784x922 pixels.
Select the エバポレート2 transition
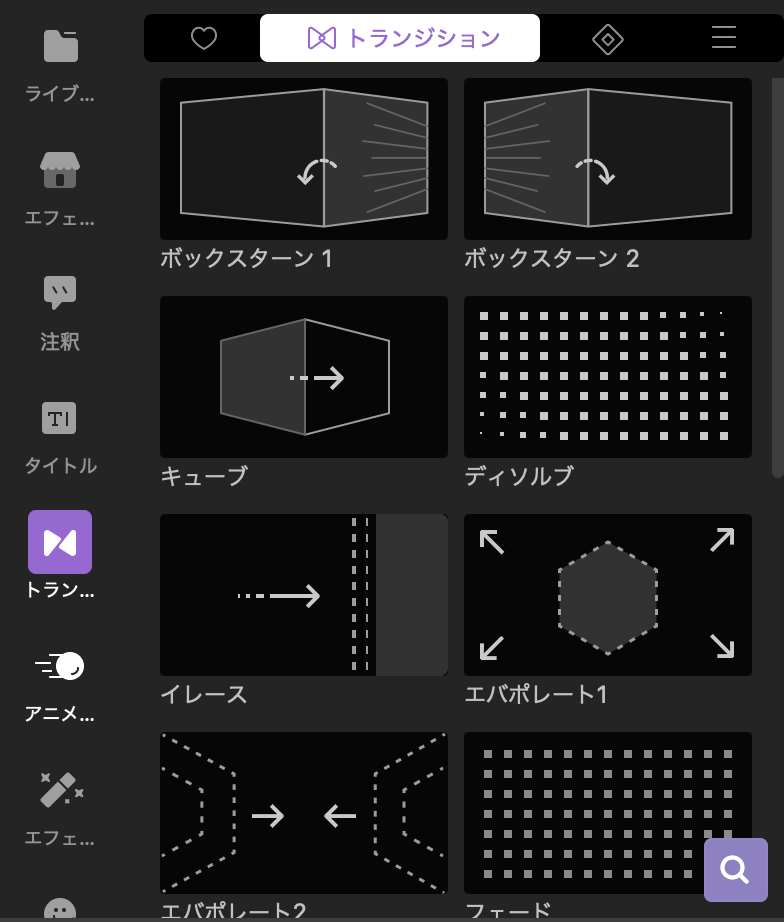(304, 812)
